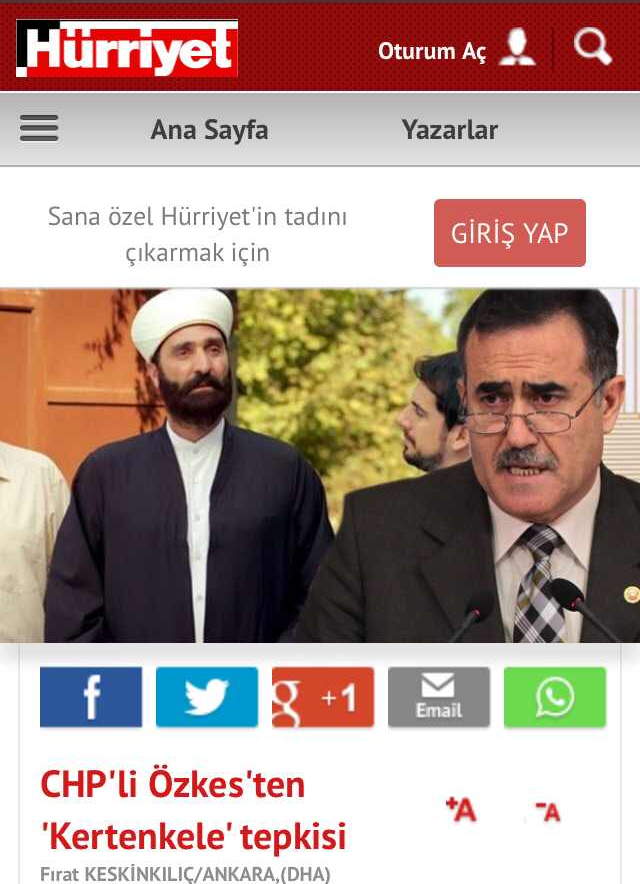Go to Ana Sayfa tab
The width and height of the screenshot is (640, 884).
point(209,130)
